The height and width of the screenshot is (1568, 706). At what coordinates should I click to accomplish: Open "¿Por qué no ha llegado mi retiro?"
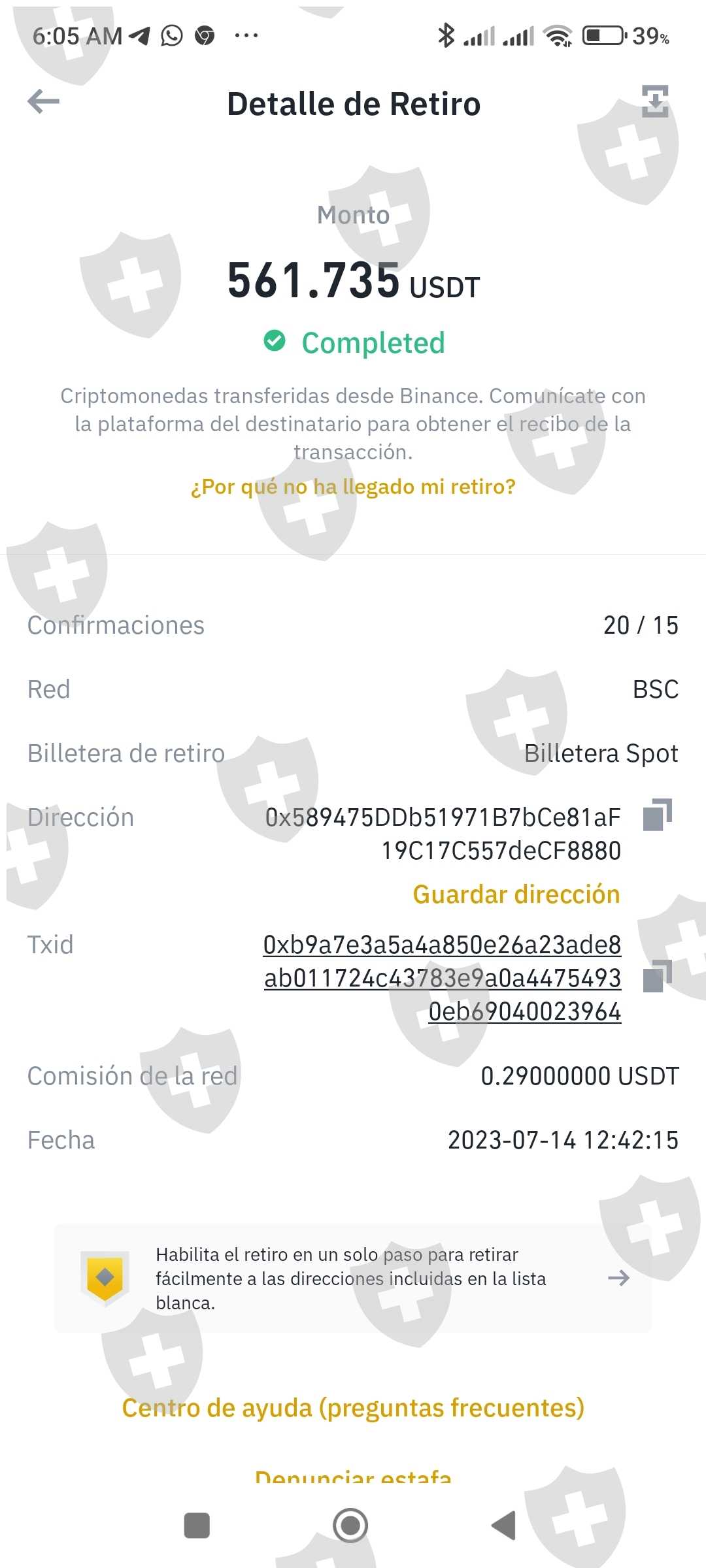coord(353,487)
